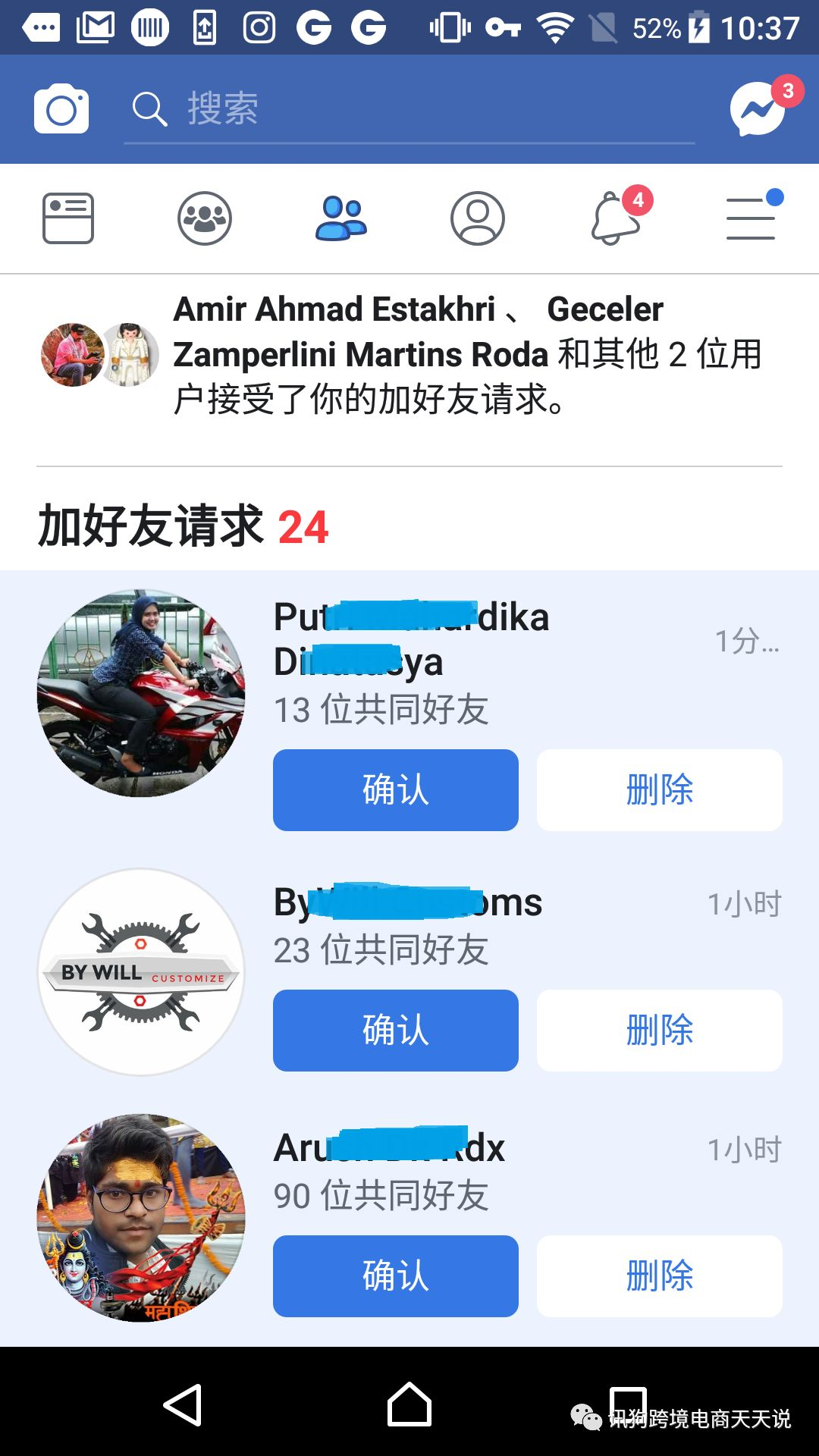Switch to the groups tab
The height and width of the screenshot is (1456, 819).
pyautogui.click(x=205, y=218)
